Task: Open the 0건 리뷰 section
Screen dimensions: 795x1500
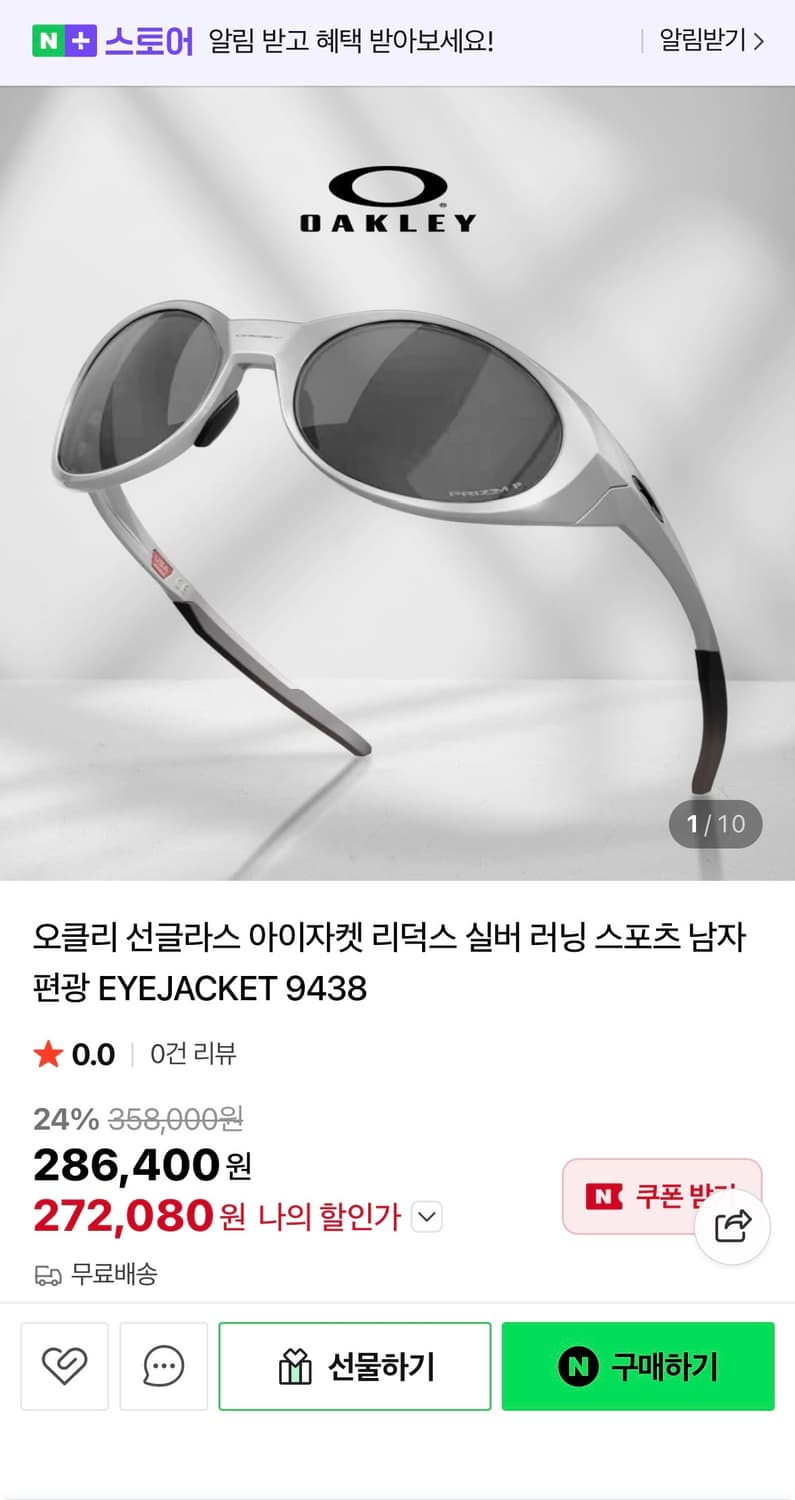Action: coord(194,1054)
